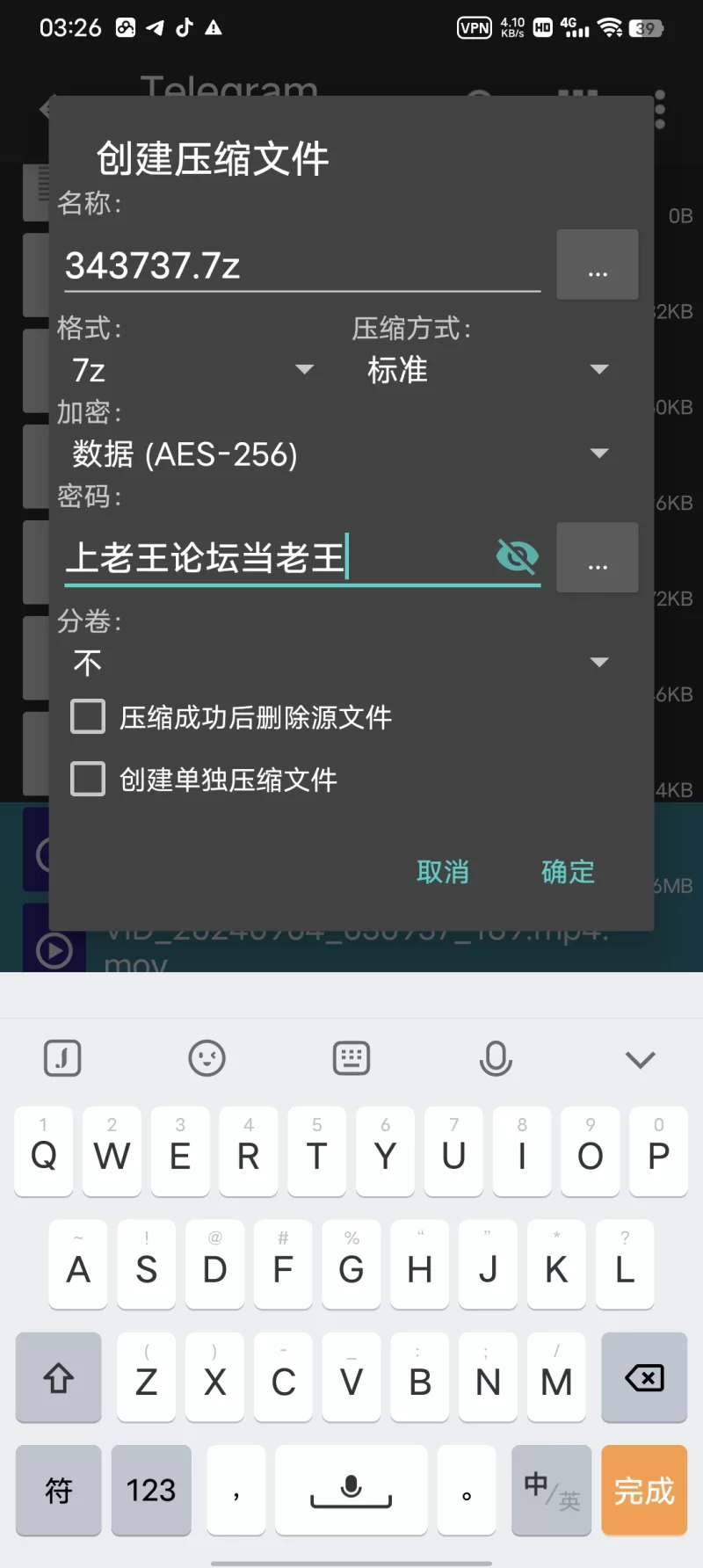This screenshot has height=1568, width=703.
Task: Open the keyboard emoji panel
Action: [x=207, y=1059]
